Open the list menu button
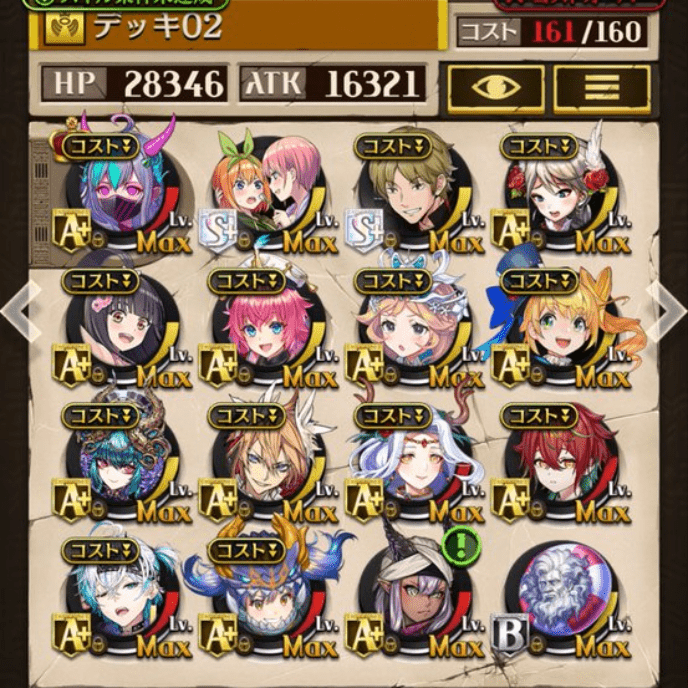Screen dimensions: 688x688 coord(601,88)
